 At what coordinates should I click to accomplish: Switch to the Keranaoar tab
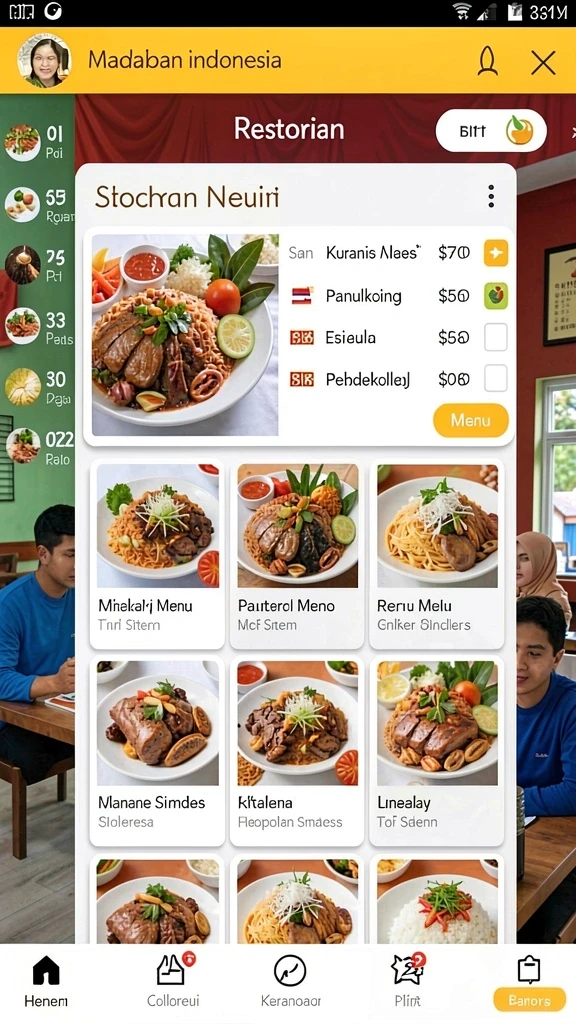pyautogui.click(x=291, y=982)
